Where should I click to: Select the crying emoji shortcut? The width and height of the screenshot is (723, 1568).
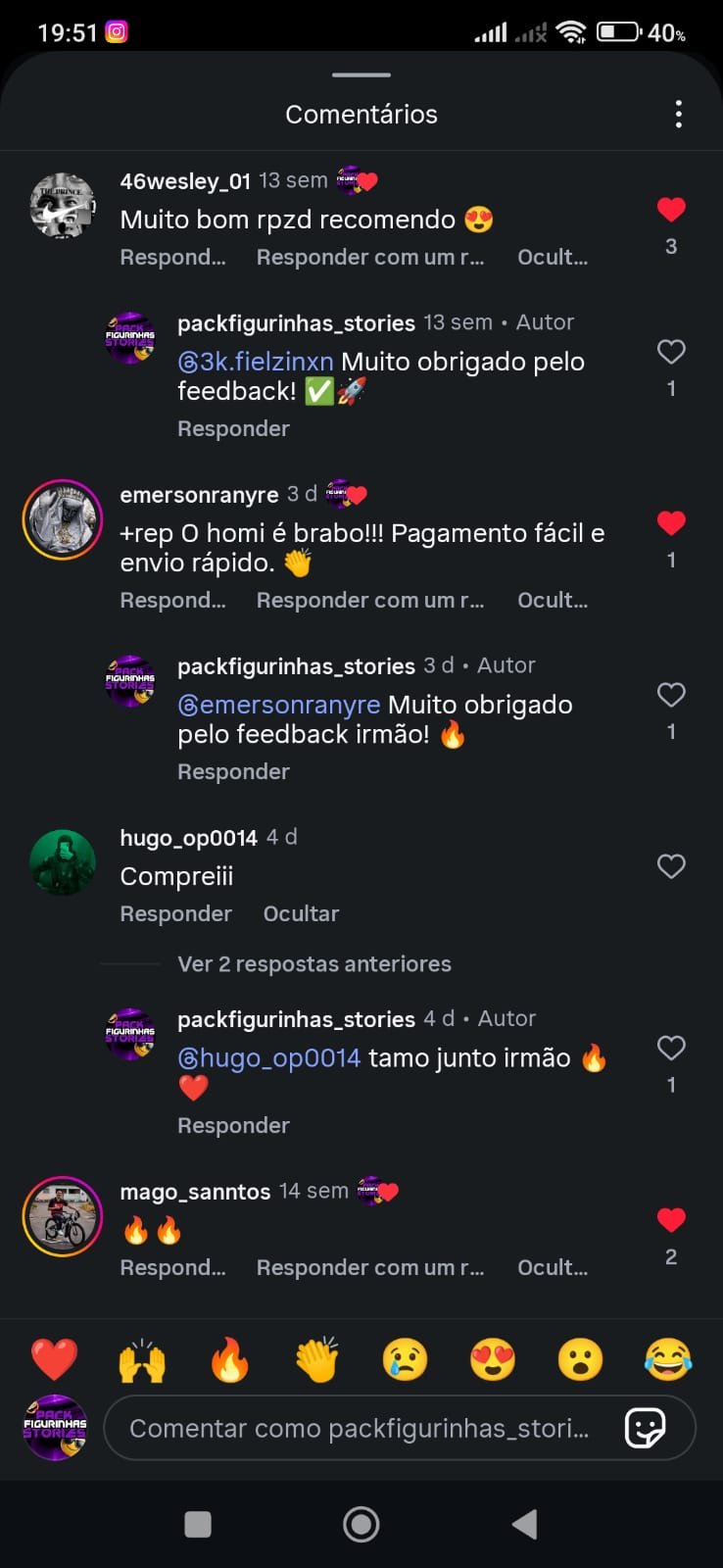pyautogui.click(x=405, y=1359)
